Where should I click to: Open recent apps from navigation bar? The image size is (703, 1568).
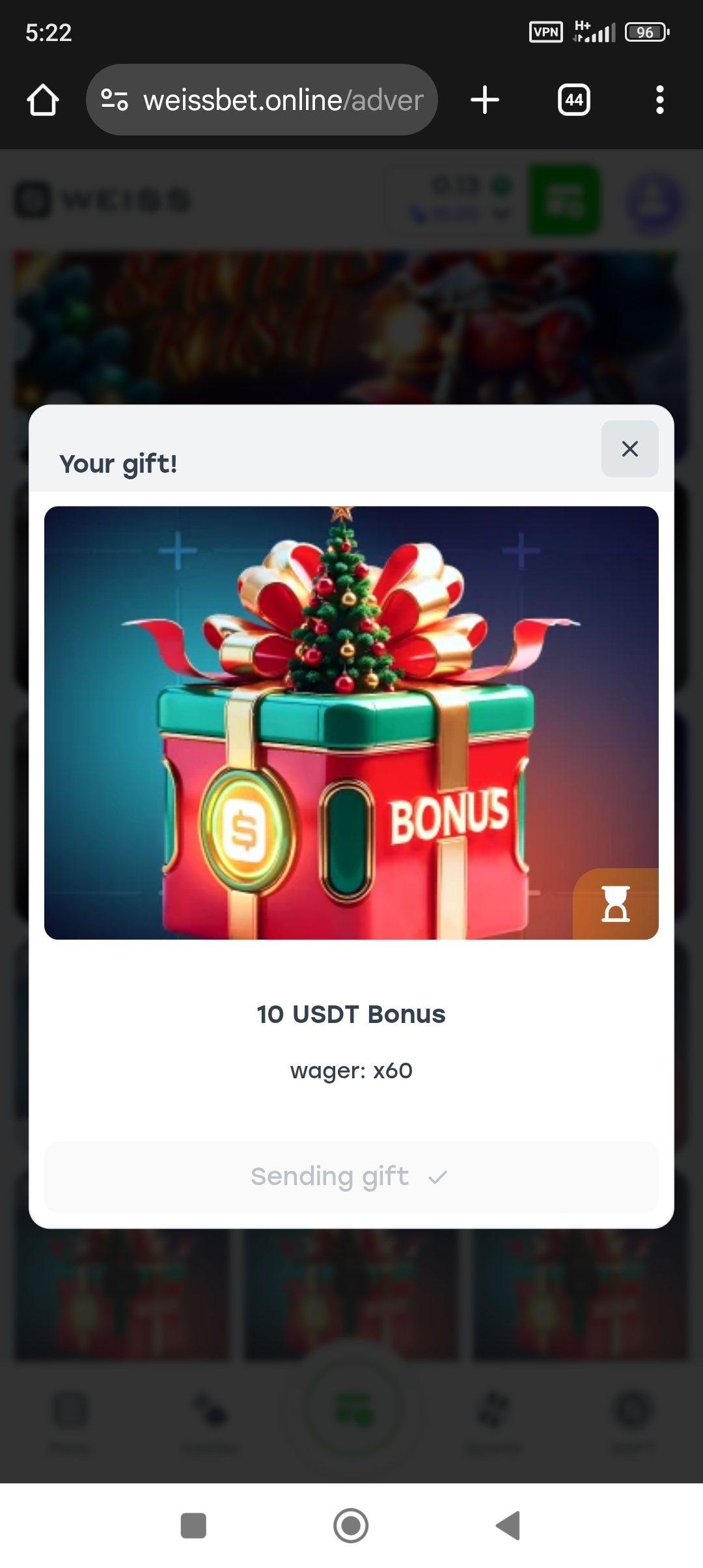click(x=193, y=1525)
